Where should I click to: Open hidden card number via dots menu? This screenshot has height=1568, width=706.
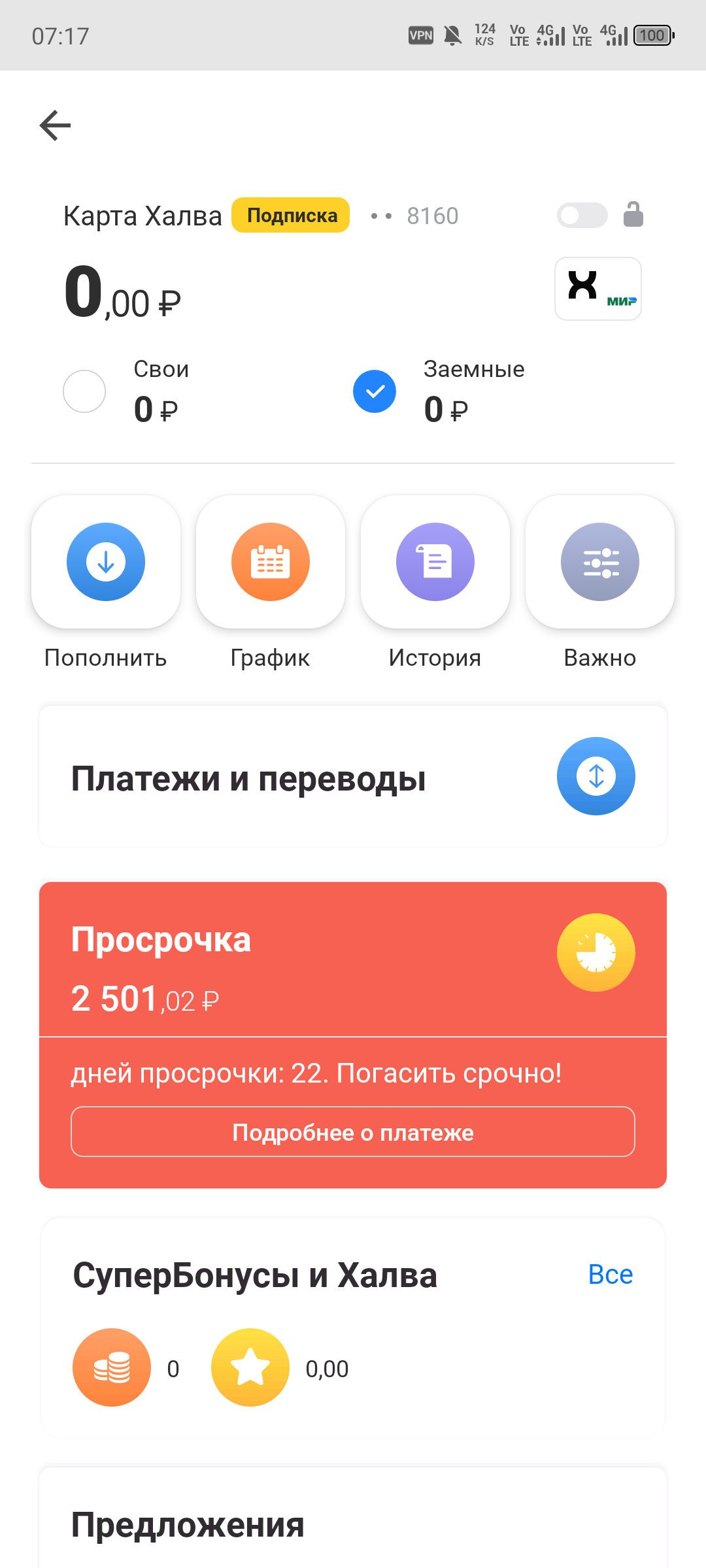point(381,216)
